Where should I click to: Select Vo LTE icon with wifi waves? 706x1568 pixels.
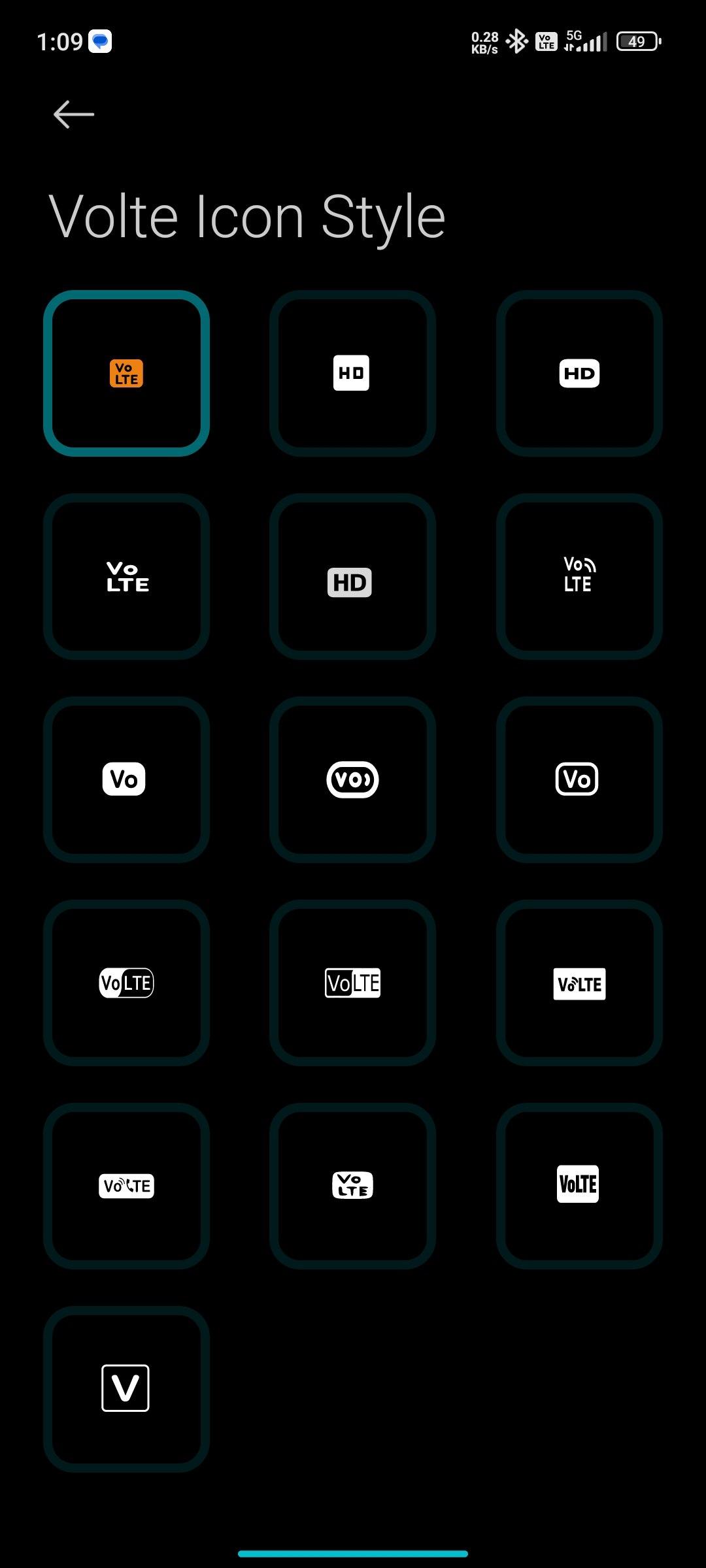(579, 576)
